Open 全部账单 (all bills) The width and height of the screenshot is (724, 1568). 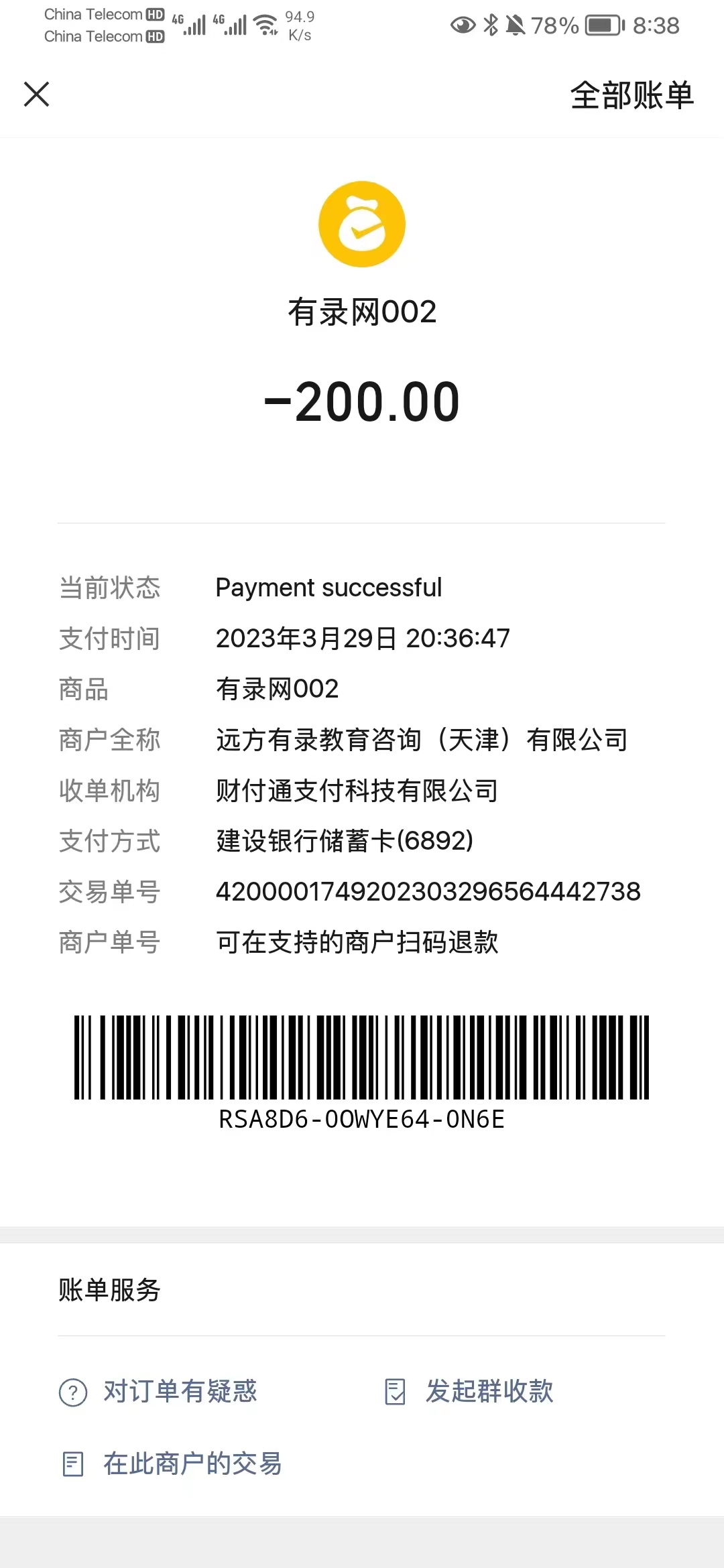click(631, 95)
